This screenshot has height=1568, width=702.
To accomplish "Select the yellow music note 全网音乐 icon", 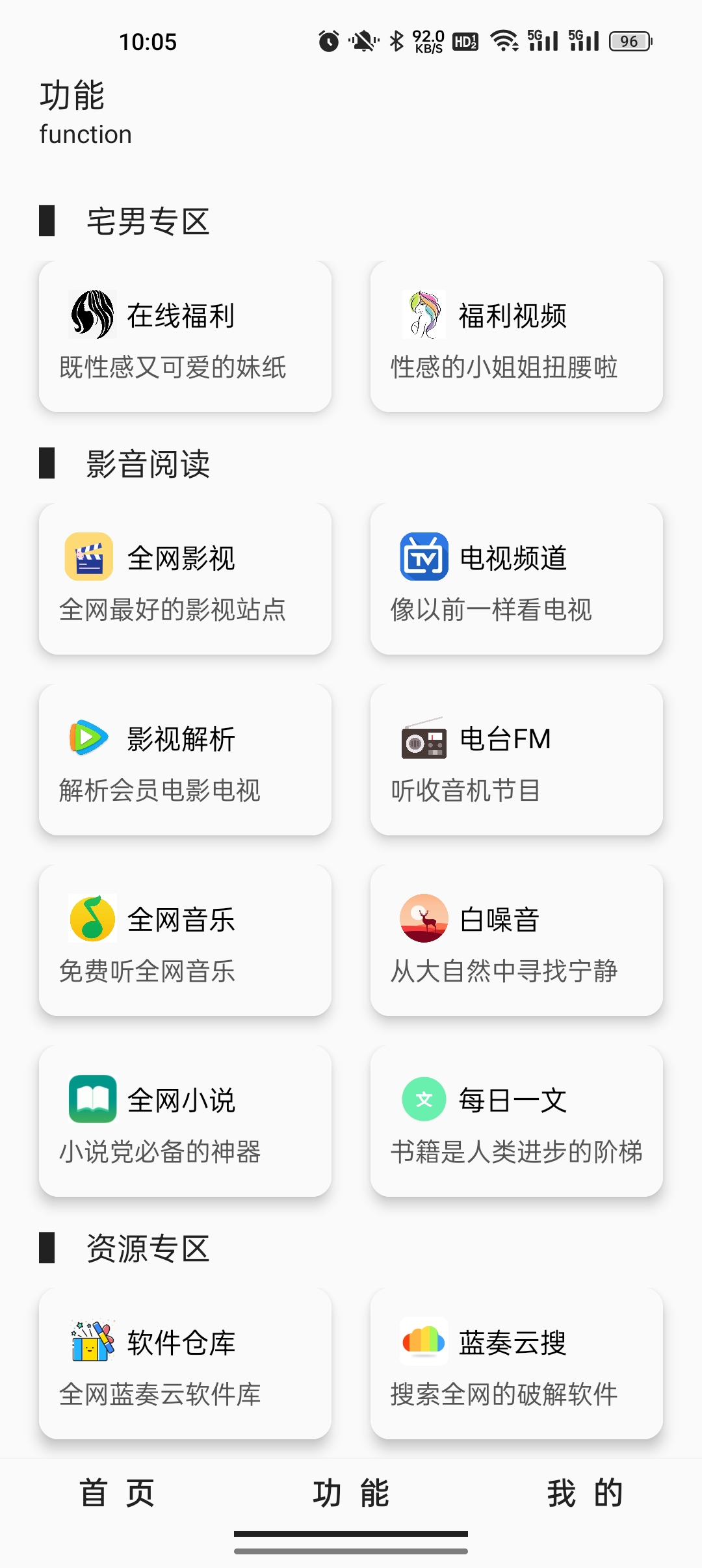I will (89, 919).
